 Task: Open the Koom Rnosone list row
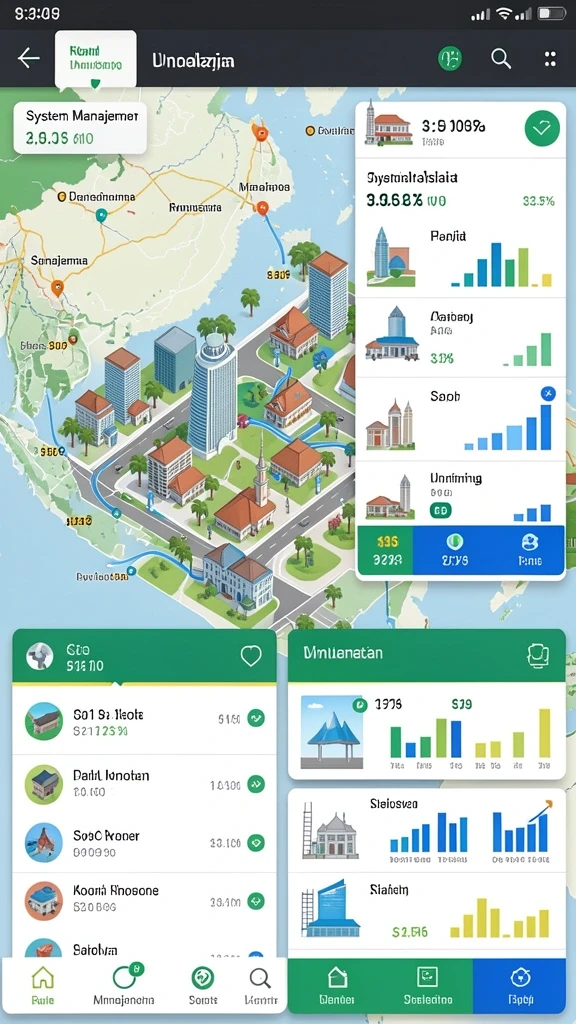(x=144, y=902)
